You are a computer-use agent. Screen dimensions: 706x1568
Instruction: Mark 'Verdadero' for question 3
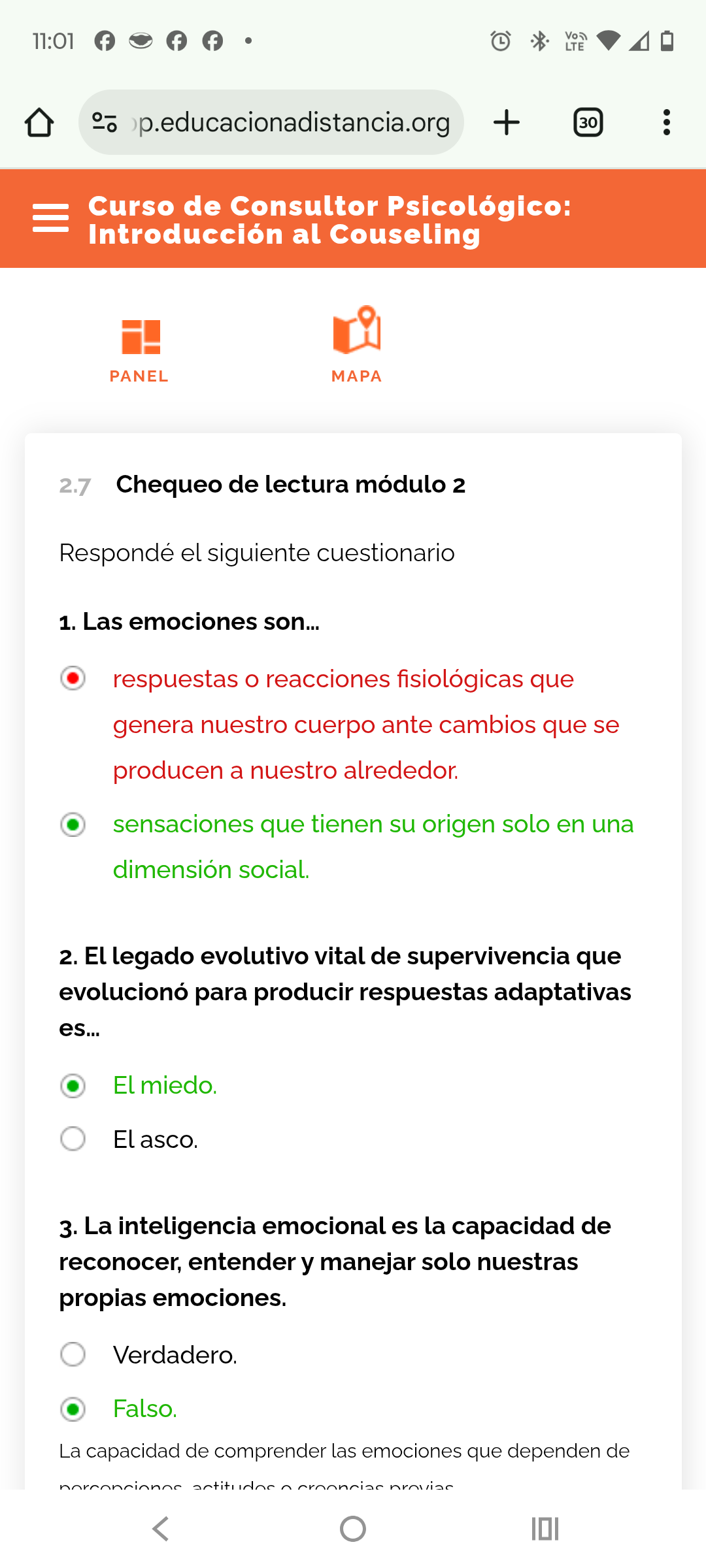point(73,1354)
